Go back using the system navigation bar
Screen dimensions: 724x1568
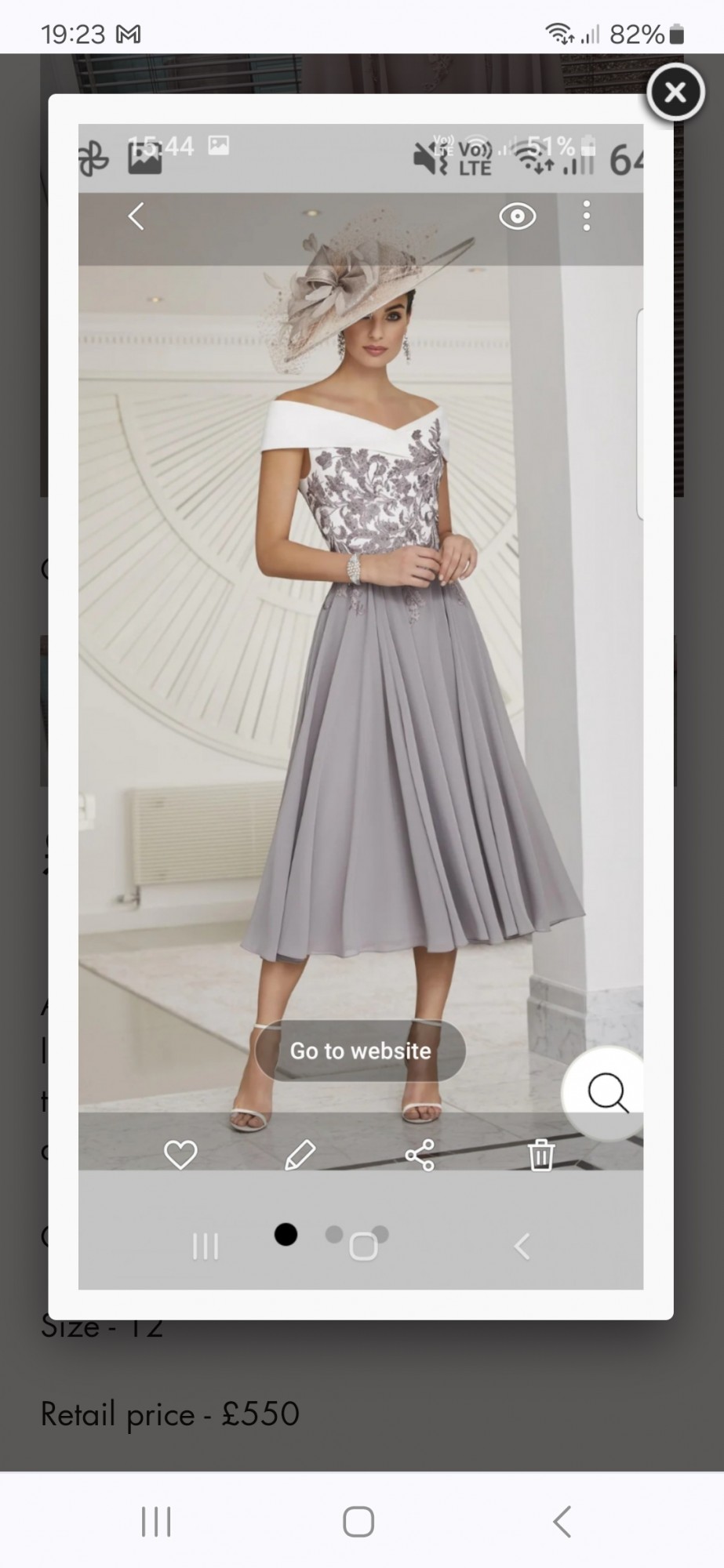point(562,1522)
